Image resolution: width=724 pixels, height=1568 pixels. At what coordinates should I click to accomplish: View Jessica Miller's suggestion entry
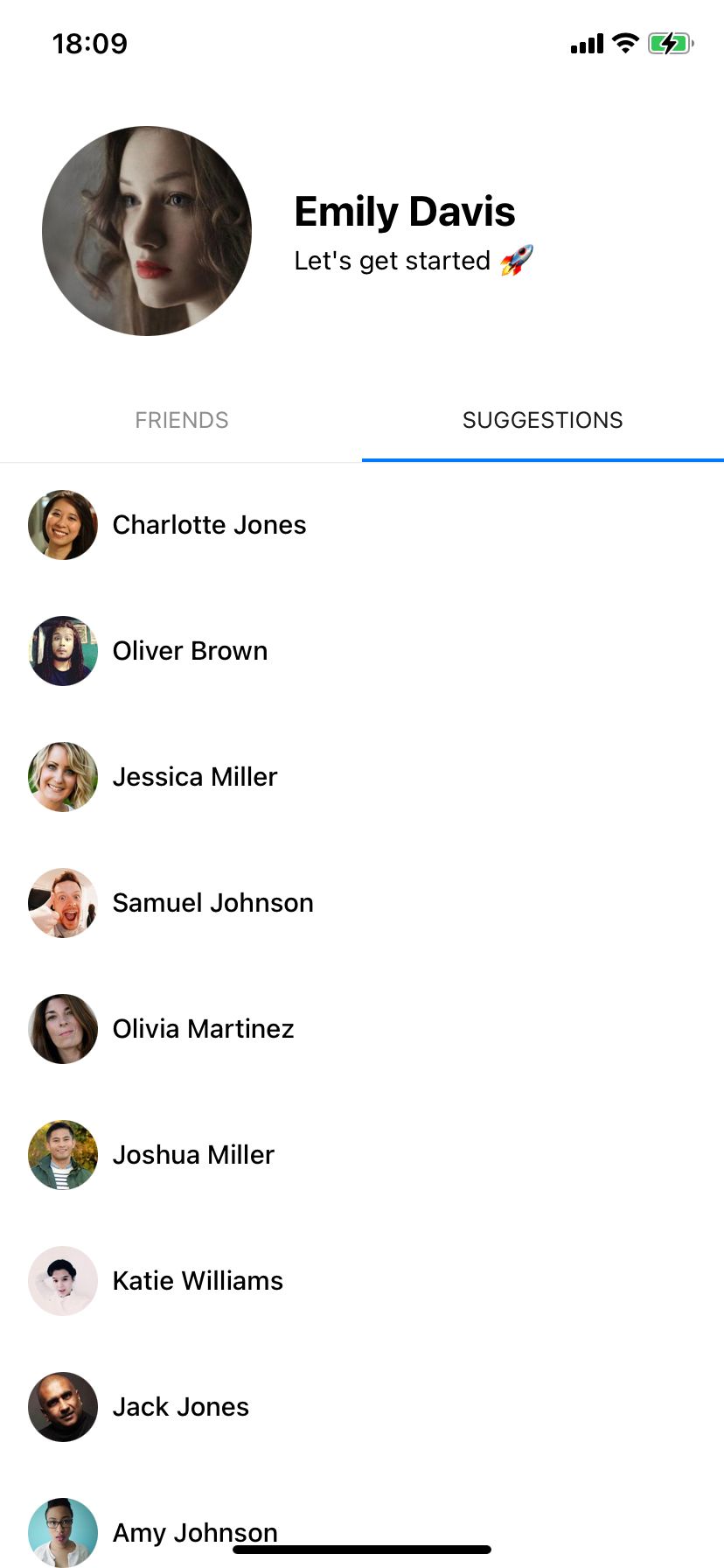194,777
